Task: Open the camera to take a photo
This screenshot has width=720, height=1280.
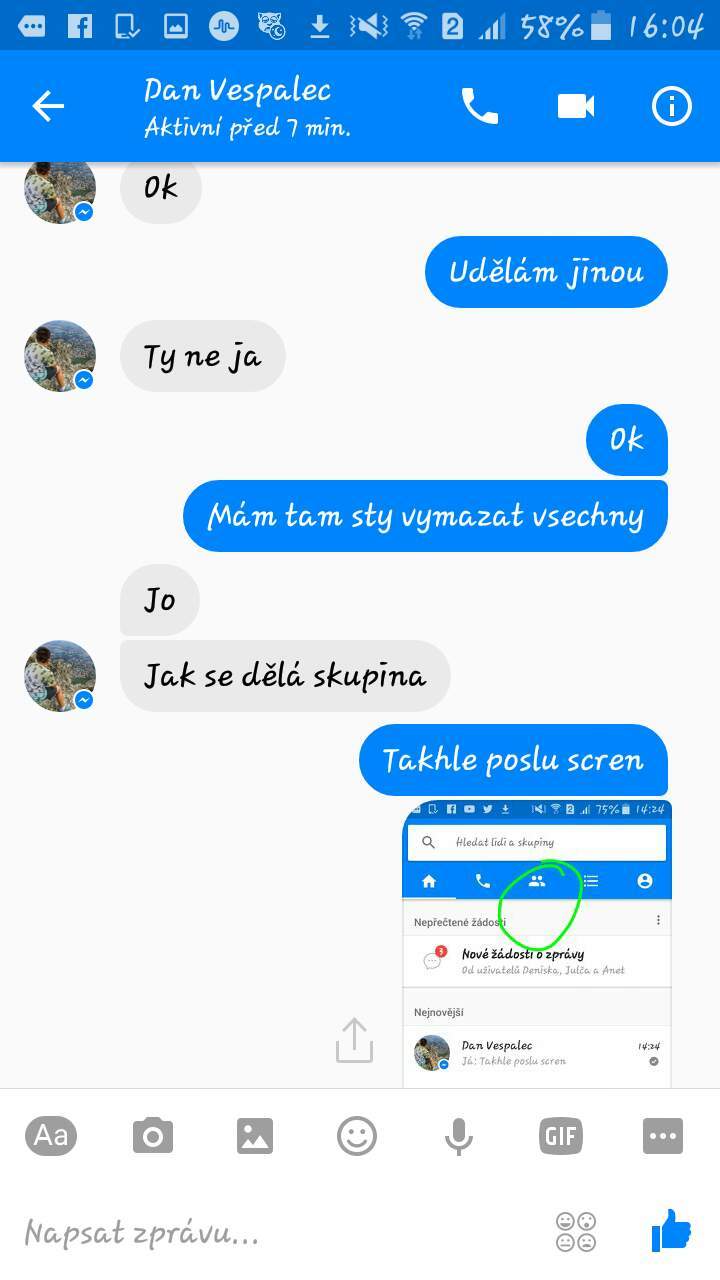Action: pyautogui.click(x=153, y=1136)
